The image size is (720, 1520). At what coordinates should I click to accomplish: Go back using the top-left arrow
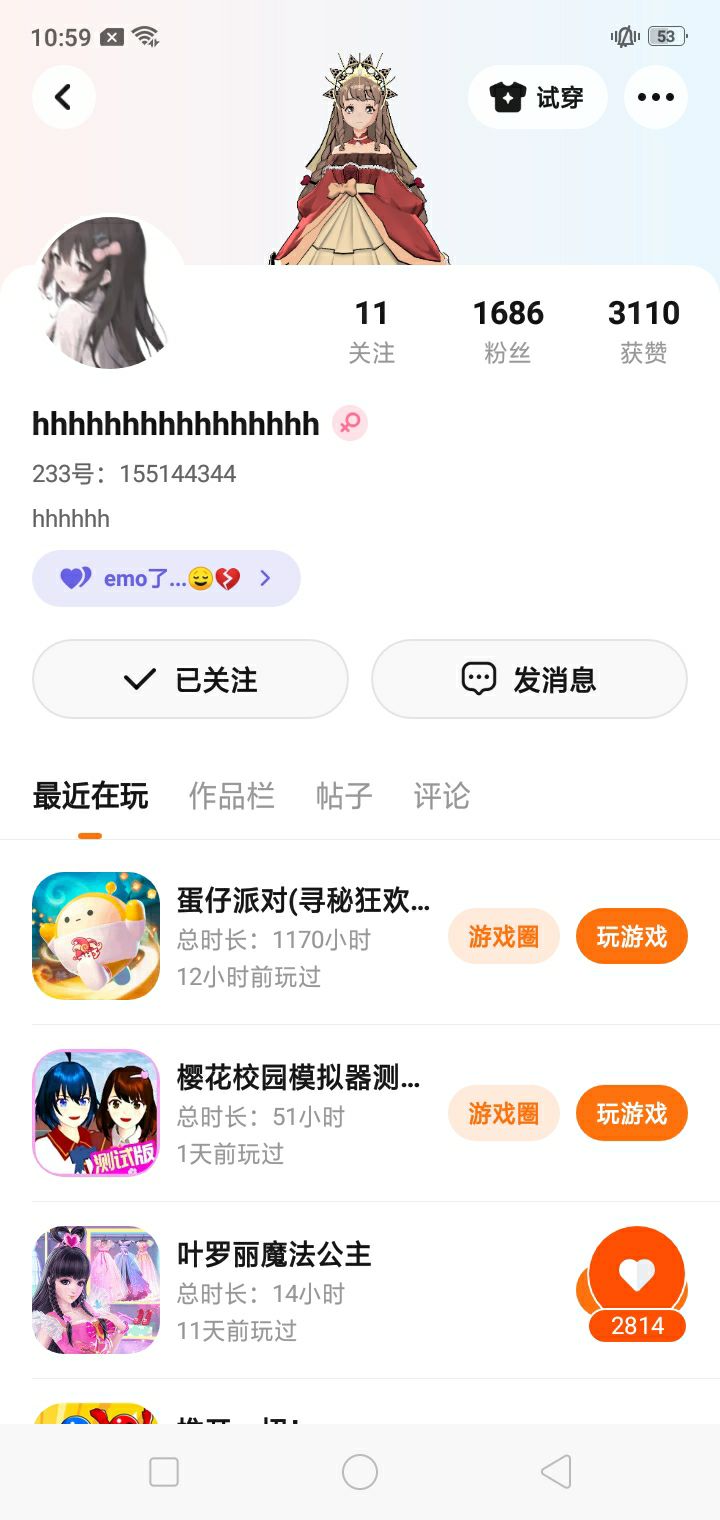pos(63,97)
